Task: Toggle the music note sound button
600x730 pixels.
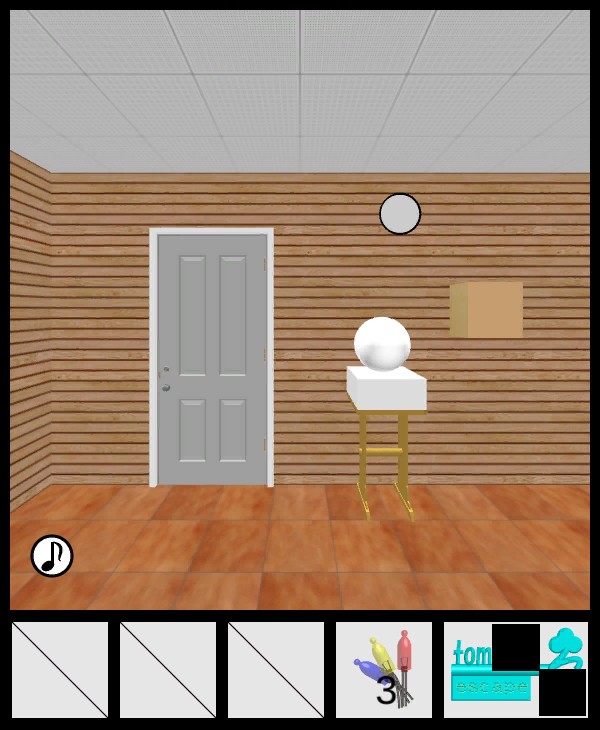Action: coord(52,556)
